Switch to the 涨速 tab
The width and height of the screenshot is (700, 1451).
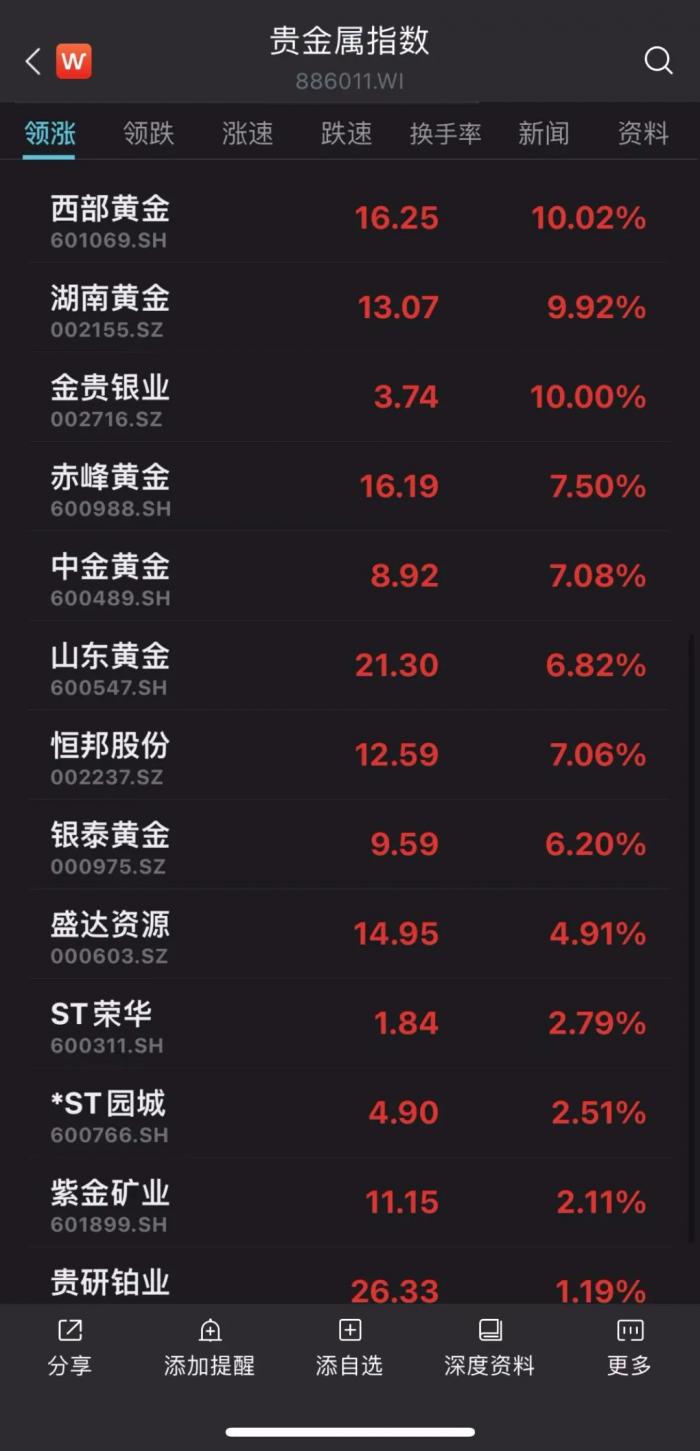(247, 133)
